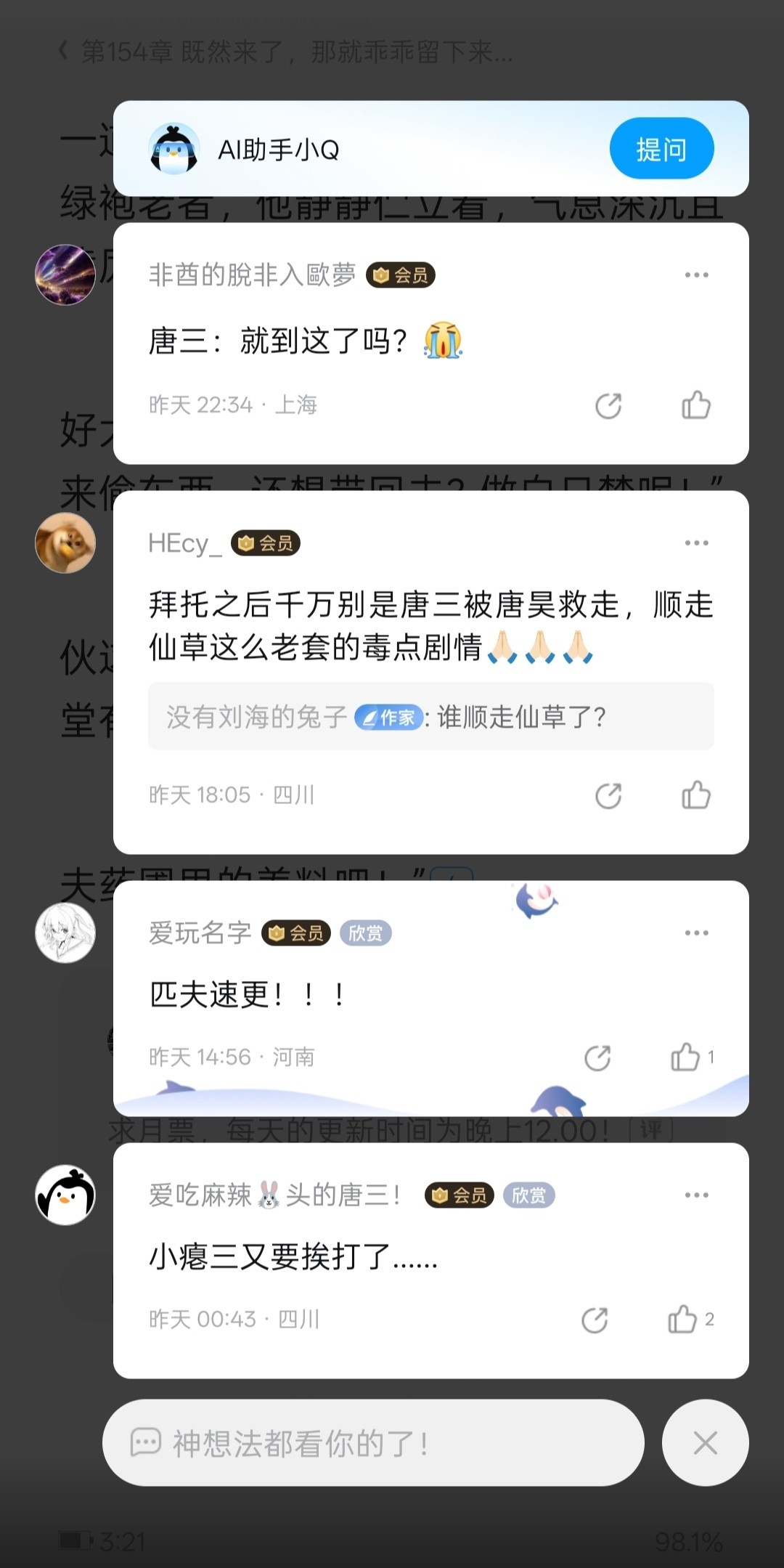View HEcy_'s profile avatar
This screenshot has width=784, height=1568.
(65, 543)
